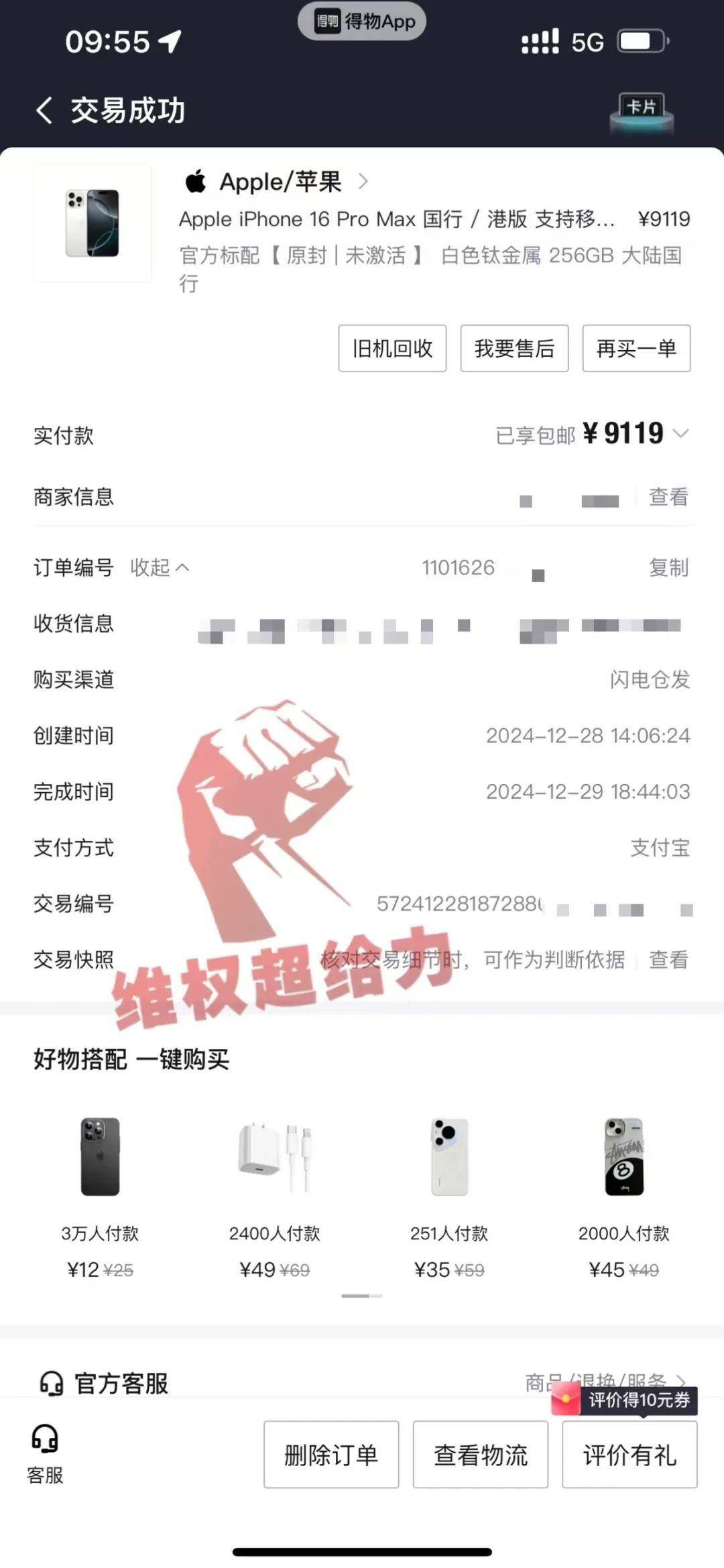This screenshot has height=1568, width=724.
Task: Open the ¥45 8-ball phone case
Action: coord(624,1157)
